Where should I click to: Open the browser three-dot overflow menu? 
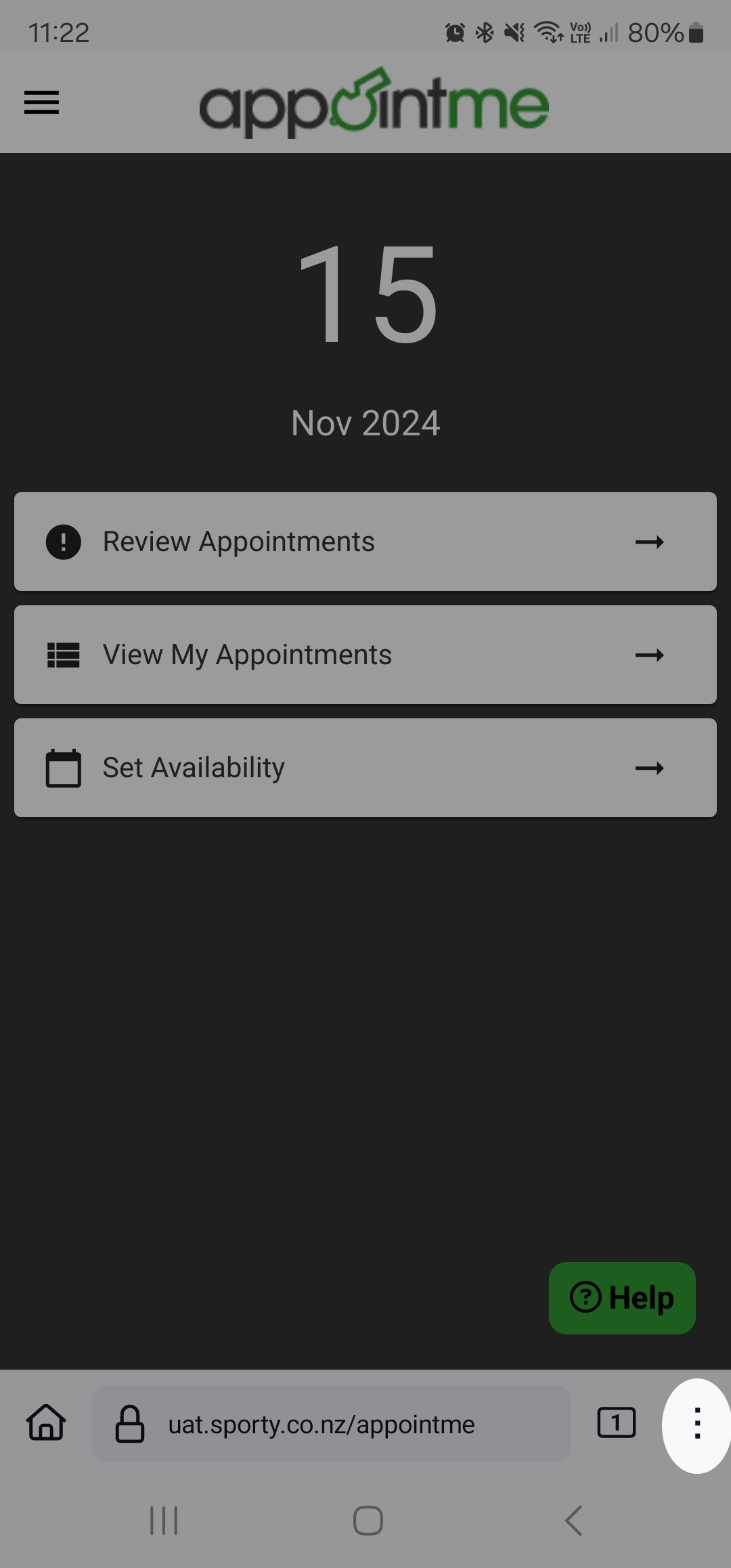(697, 1423)
